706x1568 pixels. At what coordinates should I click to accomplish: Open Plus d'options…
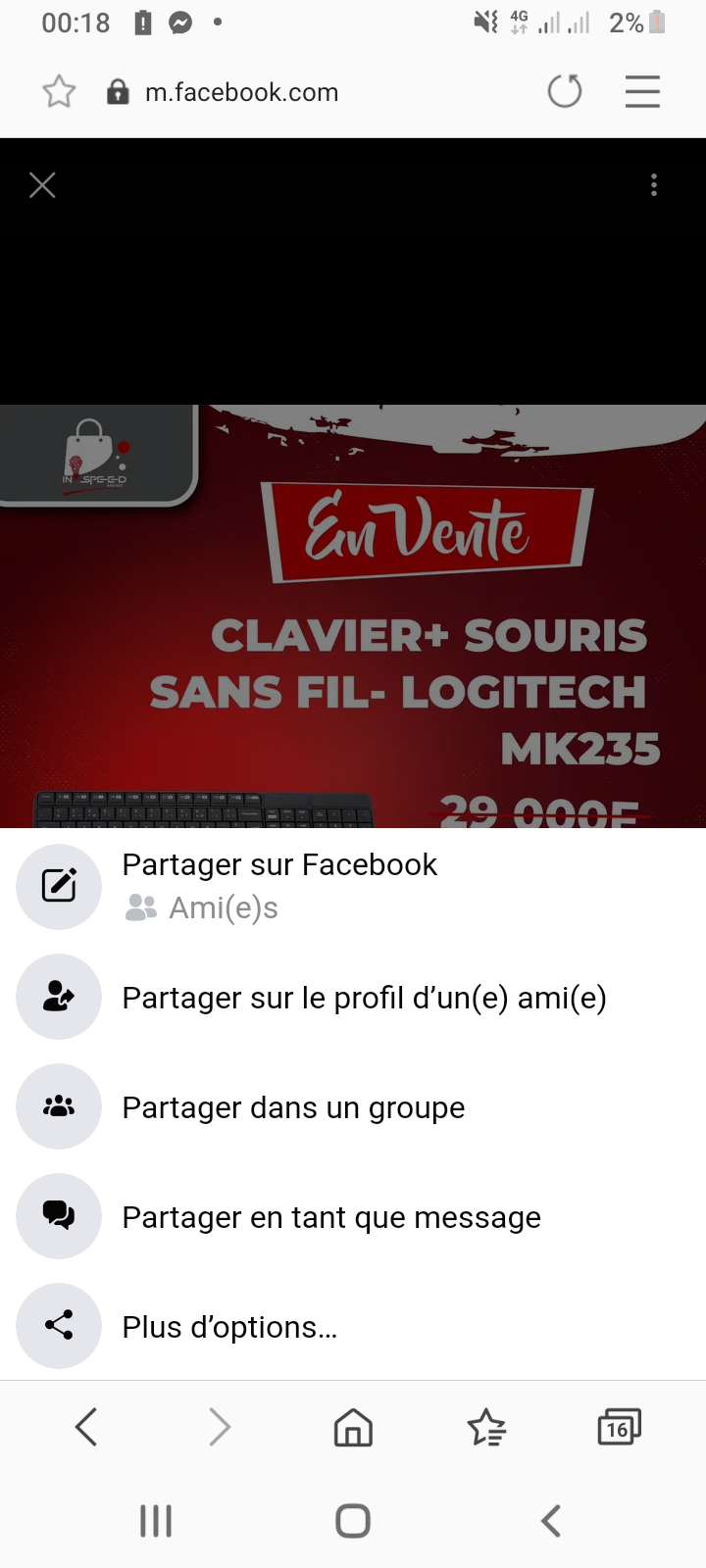tap(229, 1327)
